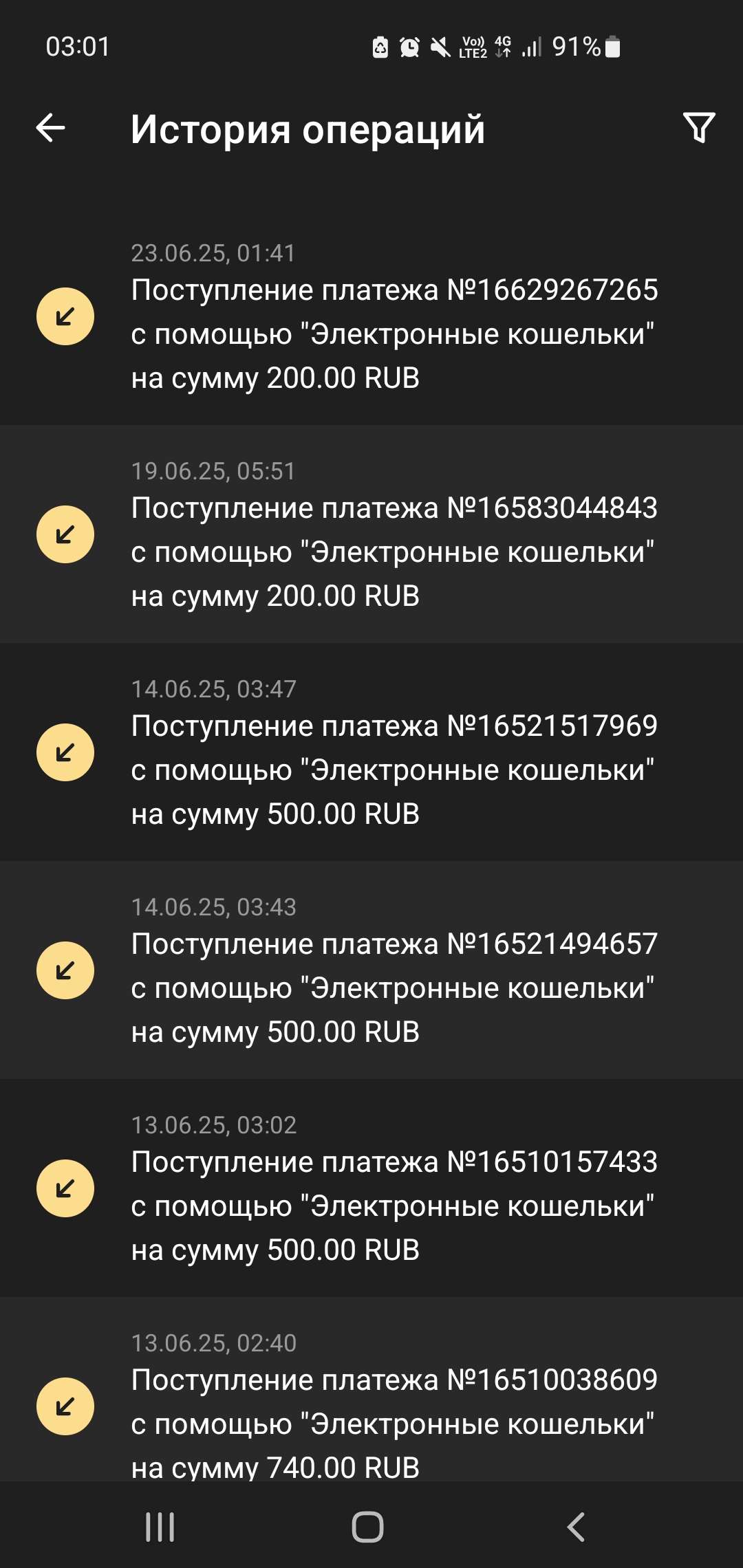Go back using the app bar arrow

click(50, 128)
